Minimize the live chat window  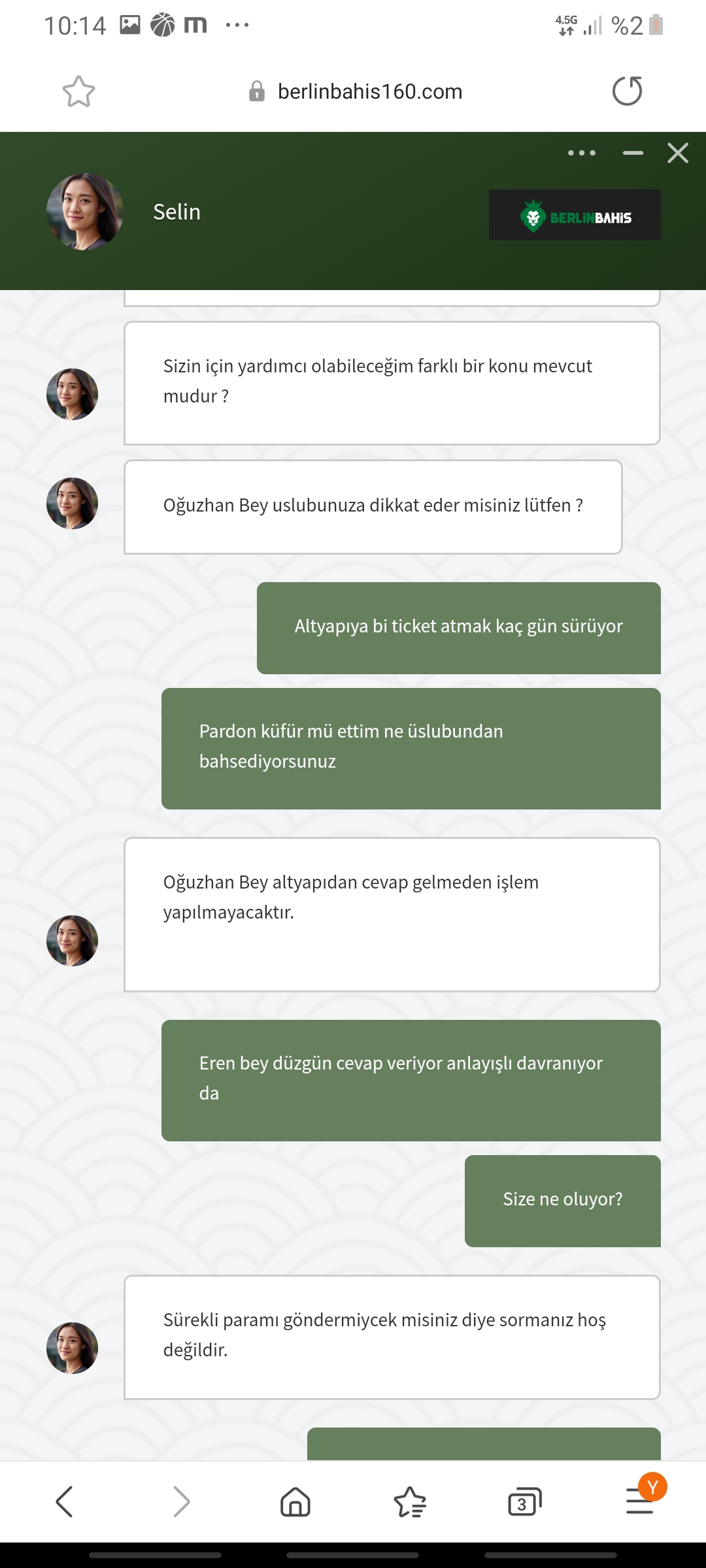[x=633, y=153]
